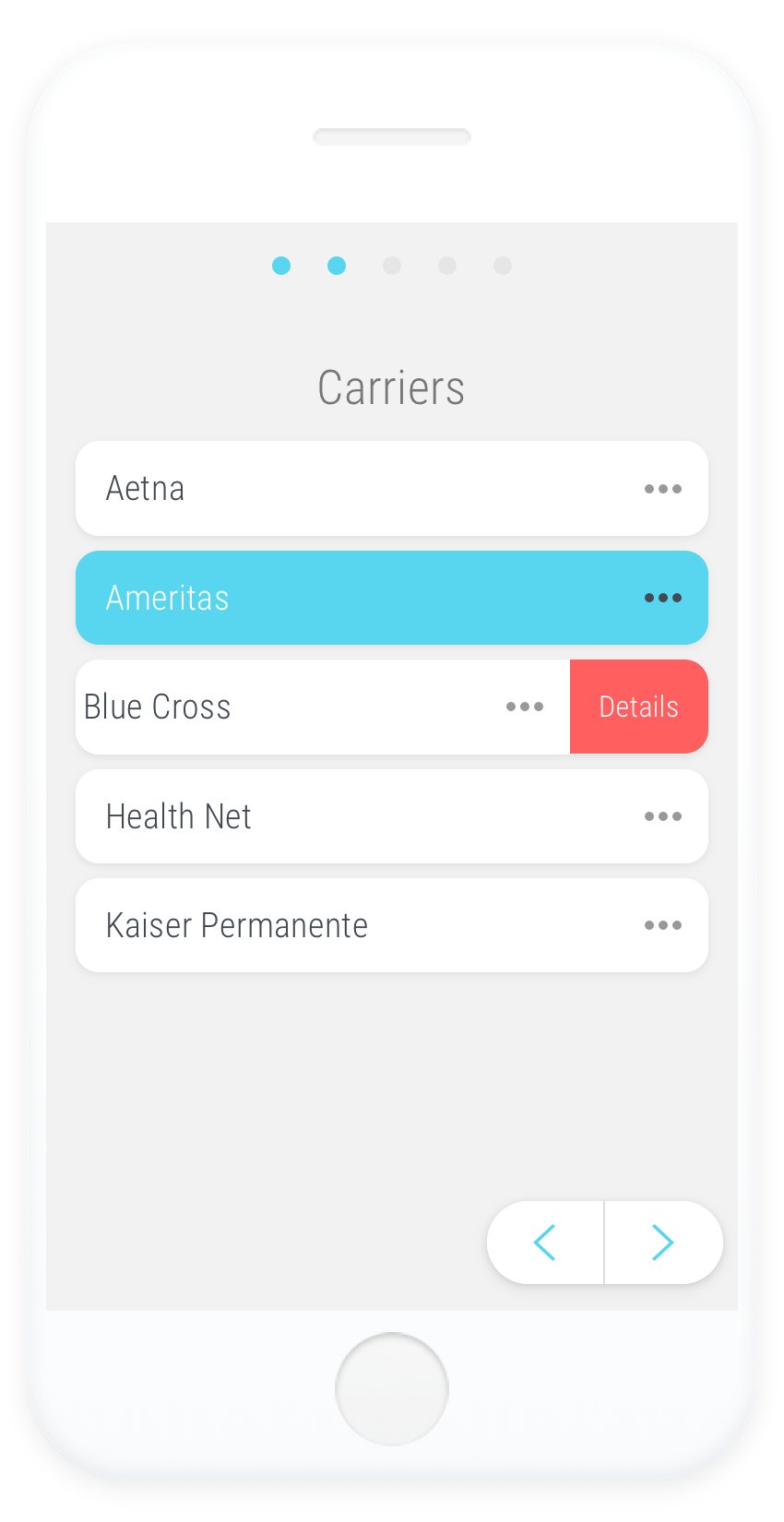Image resolution: width=784 pixels, height=1522 pixels.
Task: Advance to the next step with the right arrow
Action: [663, 1243]
